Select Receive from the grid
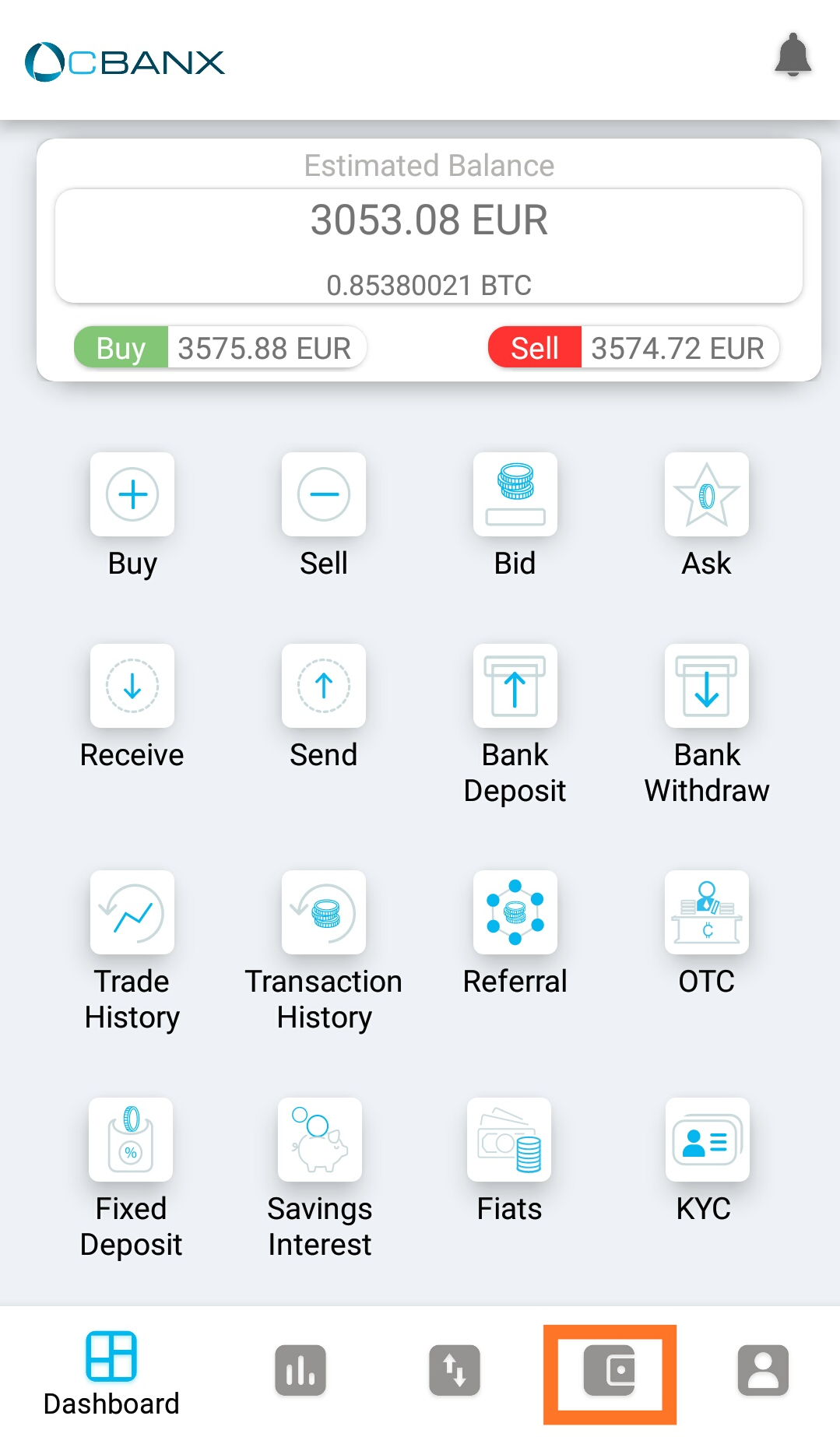The image size is (840, 1437). tap(132, 687)
